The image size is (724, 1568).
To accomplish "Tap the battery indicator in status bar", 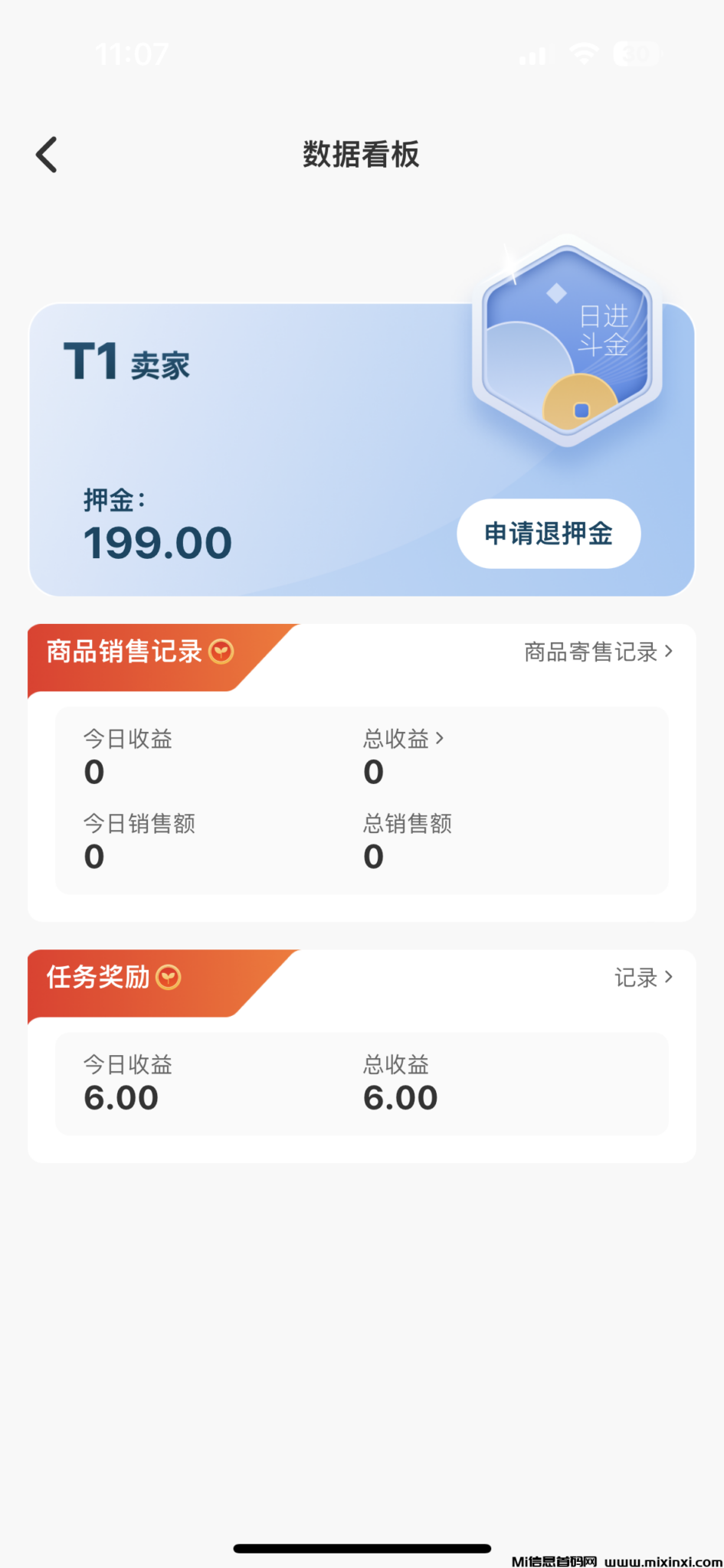I will click(x=637, y=54).
